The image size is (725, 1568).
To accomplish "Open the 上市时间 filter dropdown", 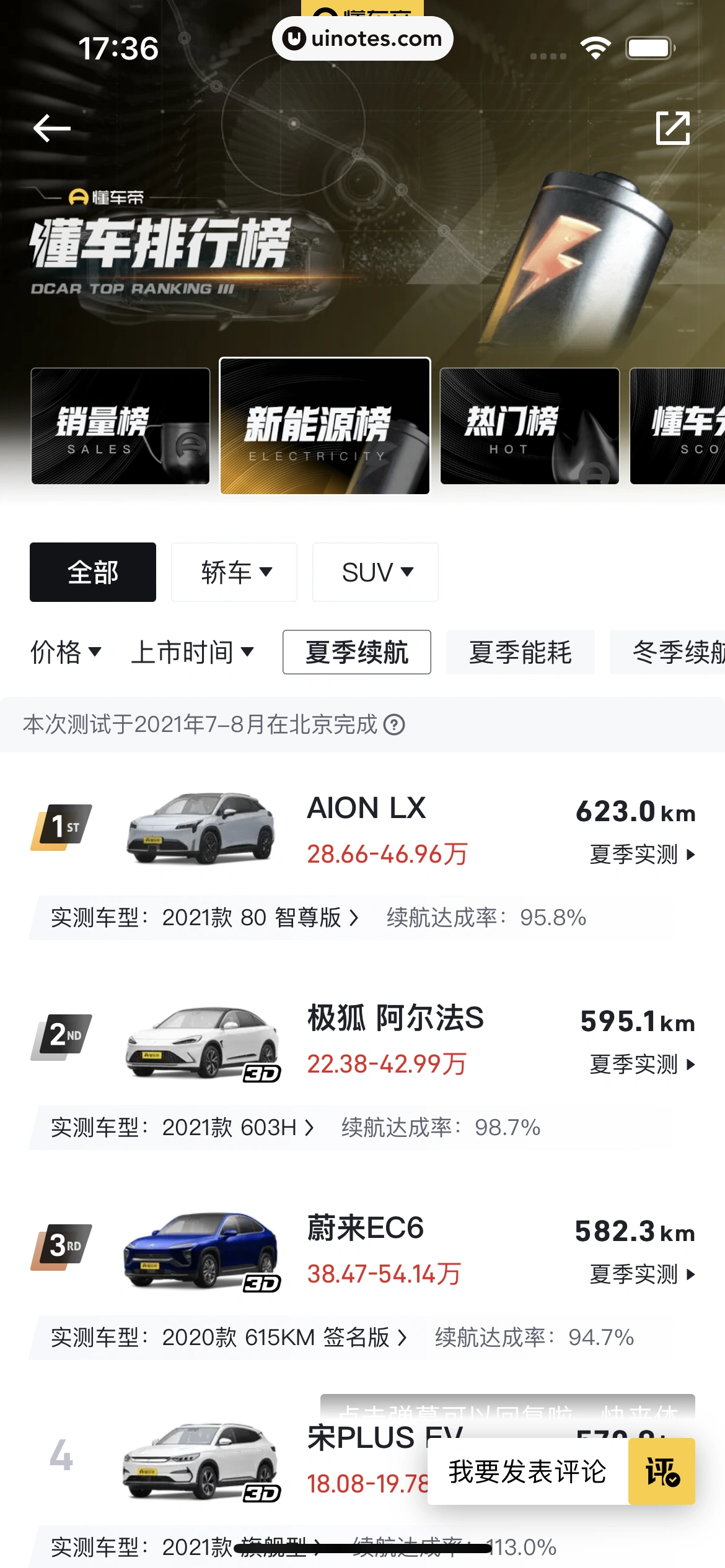I will tap(192, 652).
